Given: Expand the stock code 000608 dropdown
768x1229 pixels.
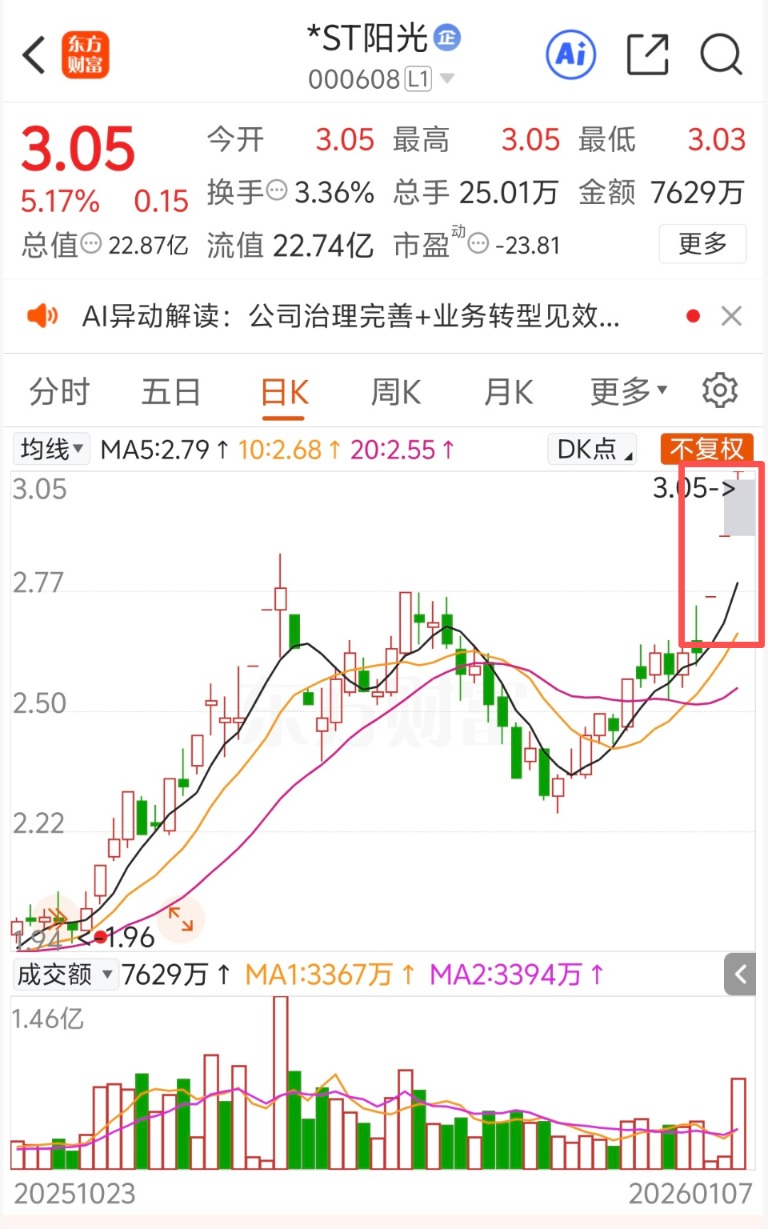Looking at the screenshot, I should [447, 79].
